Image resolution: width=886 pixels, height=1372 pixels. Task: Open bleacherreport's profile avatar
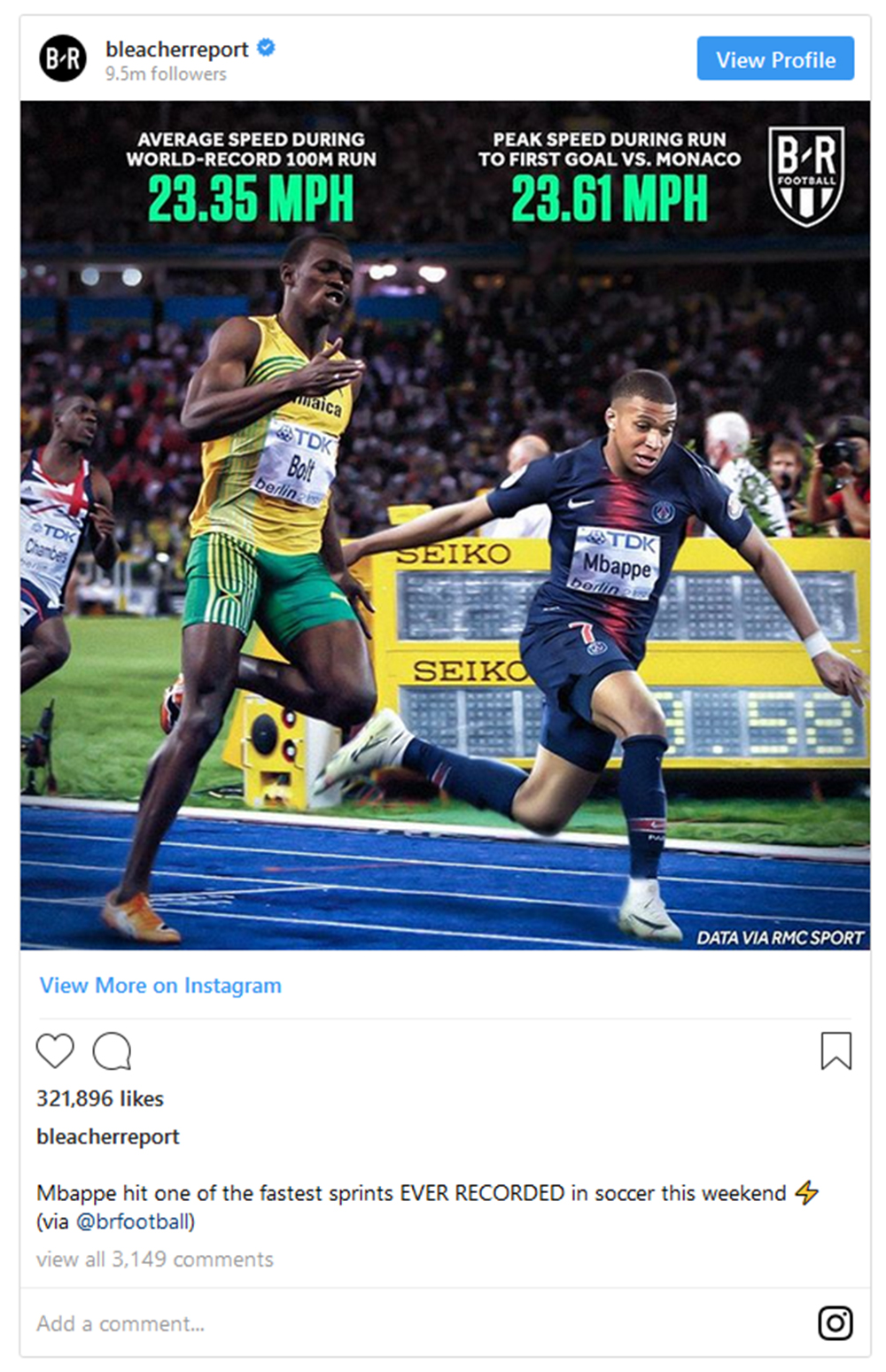tap(63, 58)
